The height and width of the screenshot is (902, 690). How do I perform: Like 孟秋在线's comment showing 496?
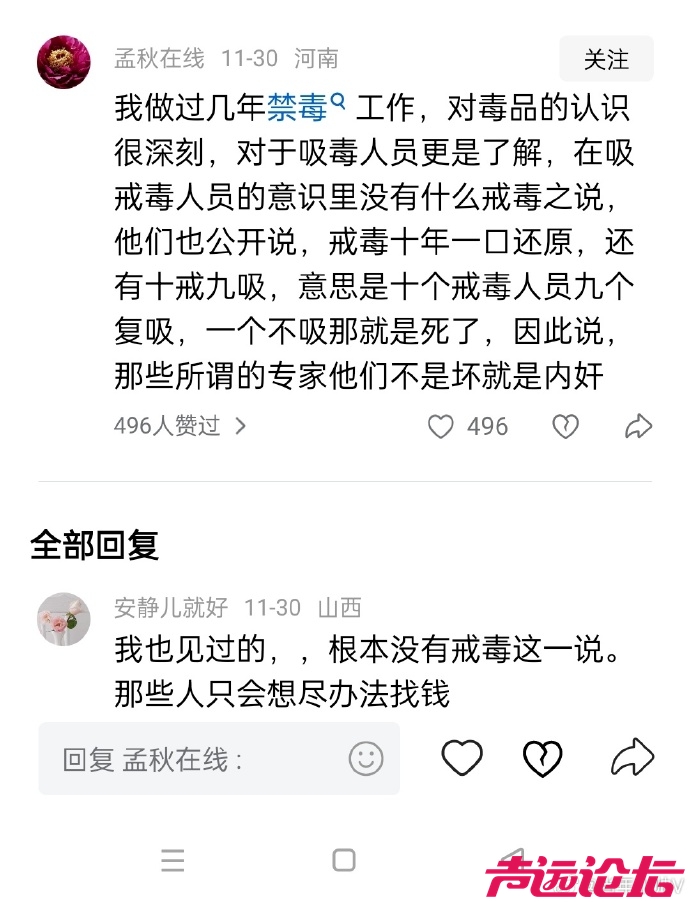(x=441, y=427)
